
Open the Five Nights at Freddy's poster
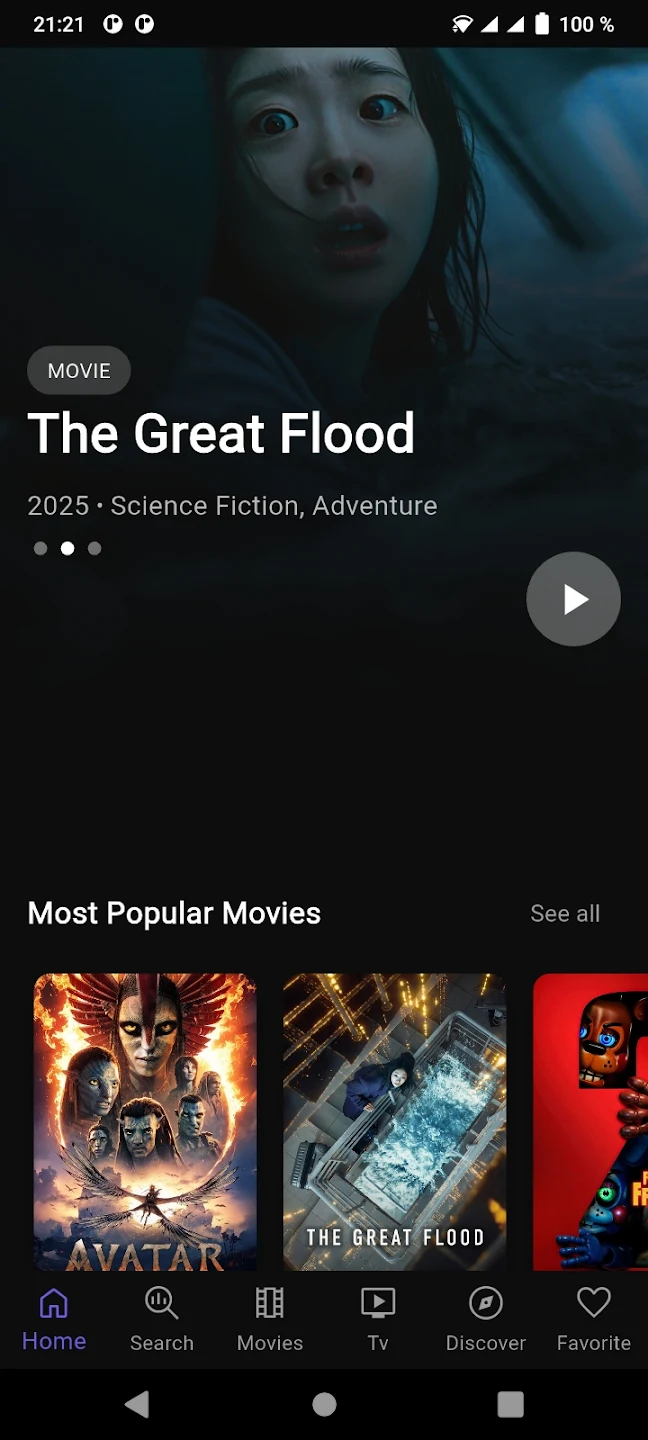tap(590, 1121)
